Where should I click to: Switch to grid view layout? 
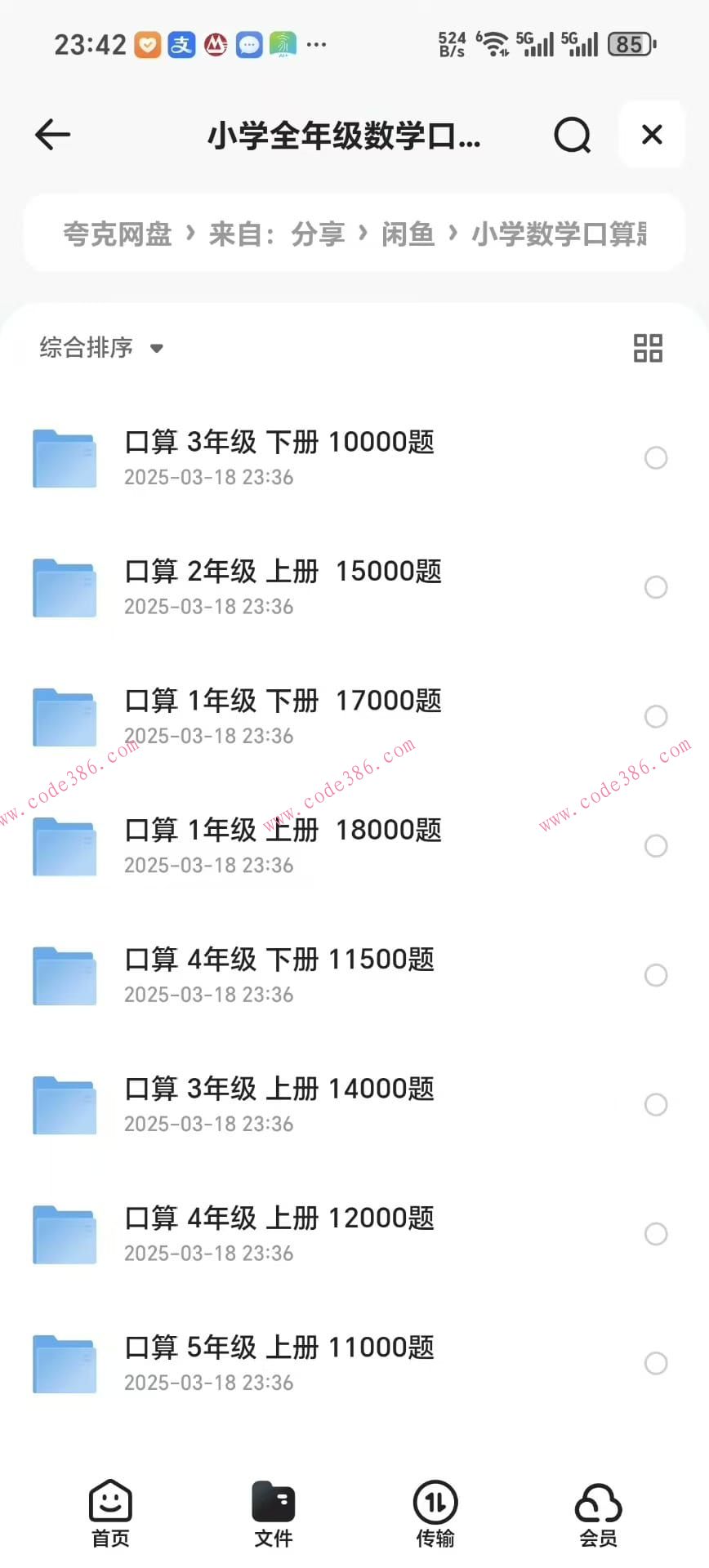coord(647,348)
